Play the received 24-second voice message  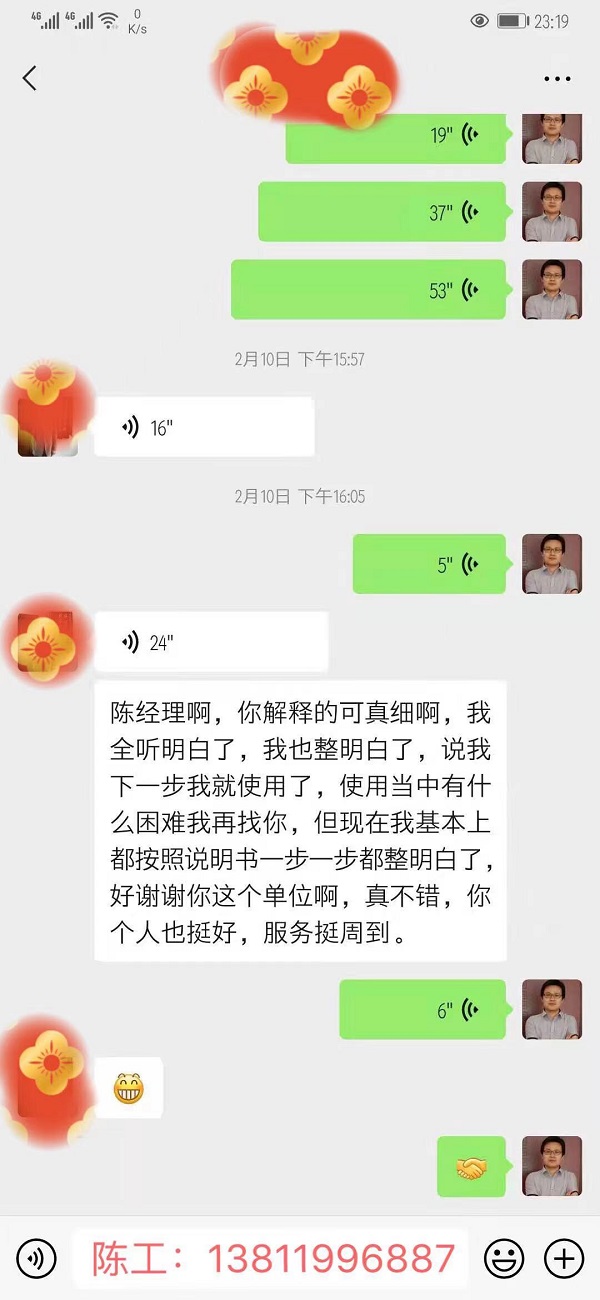tap(211, 642)
